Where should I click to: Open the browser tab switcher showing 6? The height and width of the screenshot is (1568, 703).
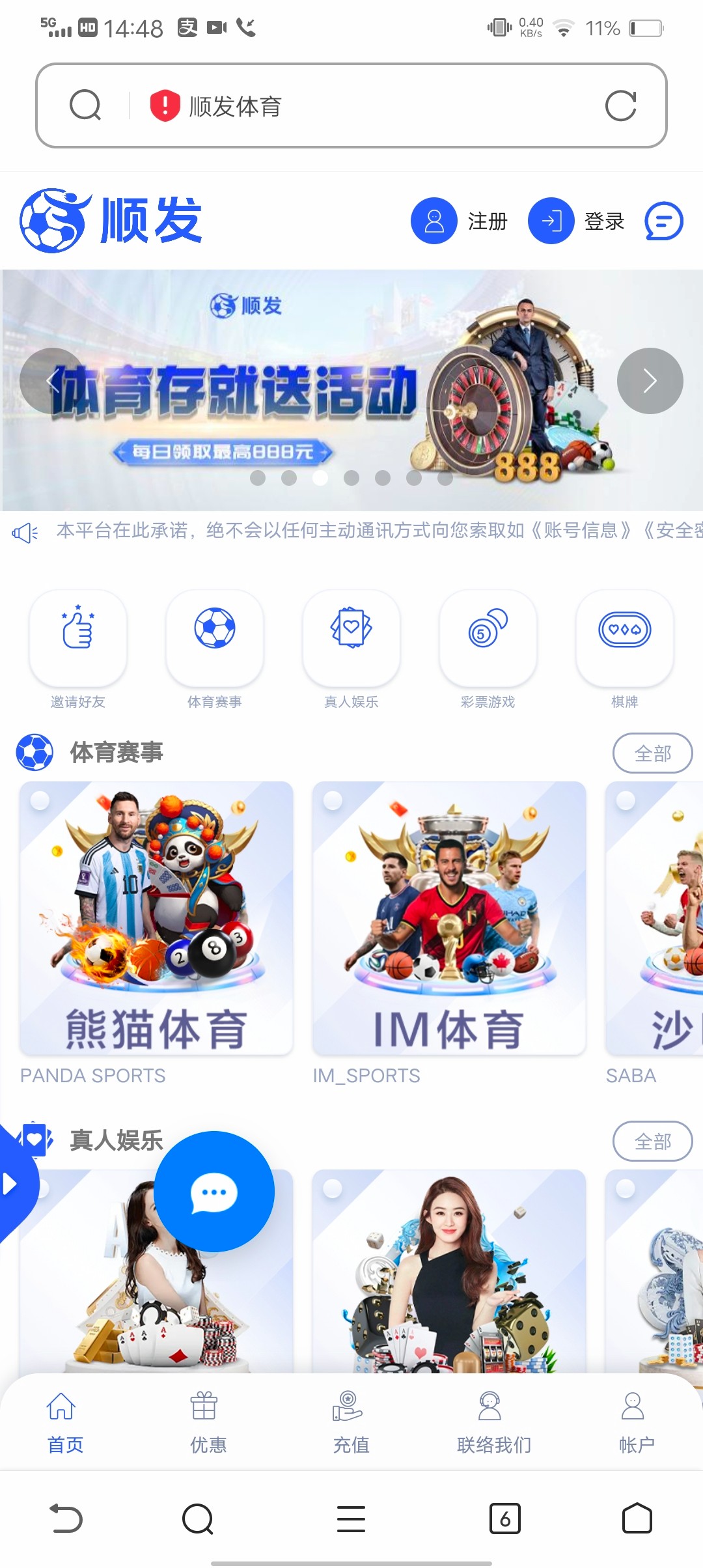(504, 1519)
